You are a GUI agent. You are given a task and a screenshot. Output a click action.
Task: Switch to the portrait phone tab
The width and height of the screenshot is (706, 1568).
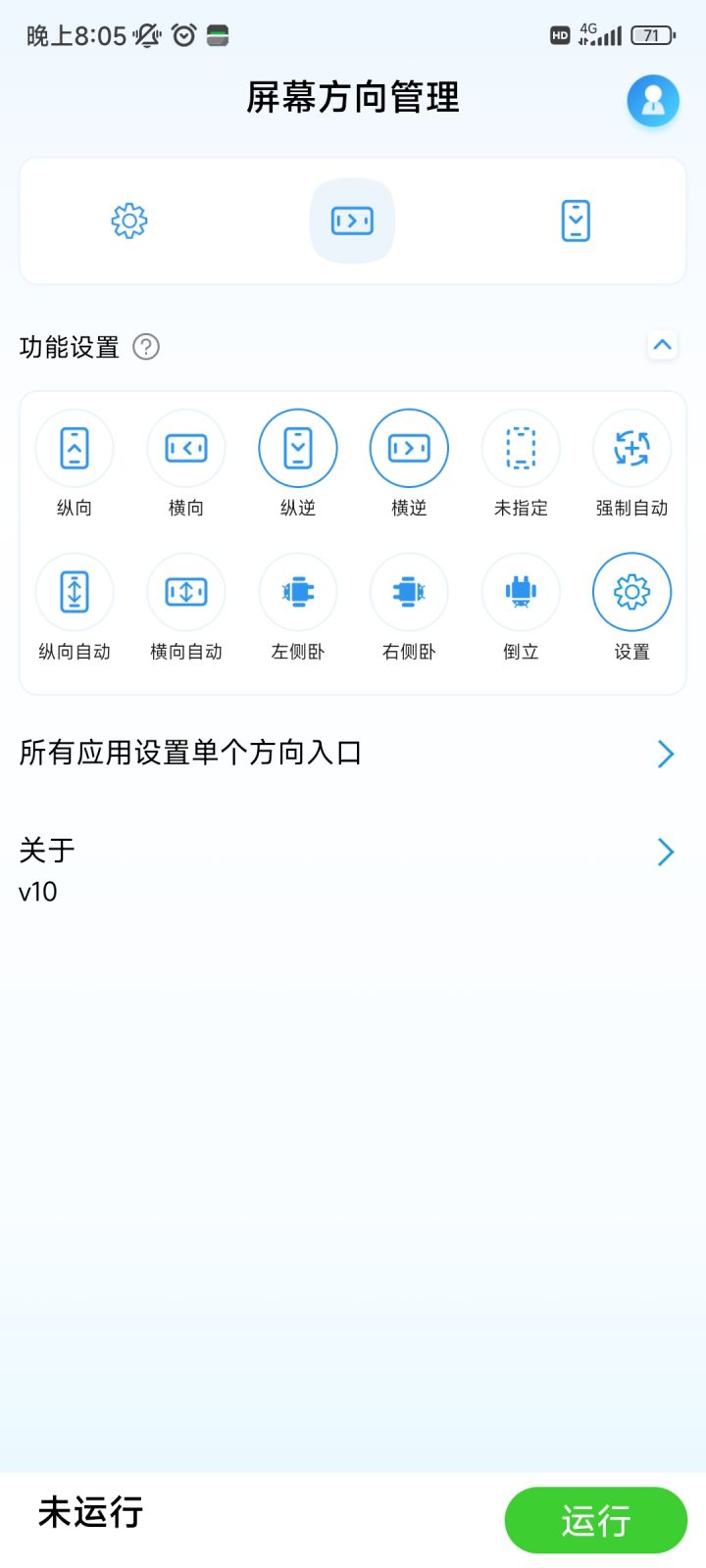click(576, 220)
